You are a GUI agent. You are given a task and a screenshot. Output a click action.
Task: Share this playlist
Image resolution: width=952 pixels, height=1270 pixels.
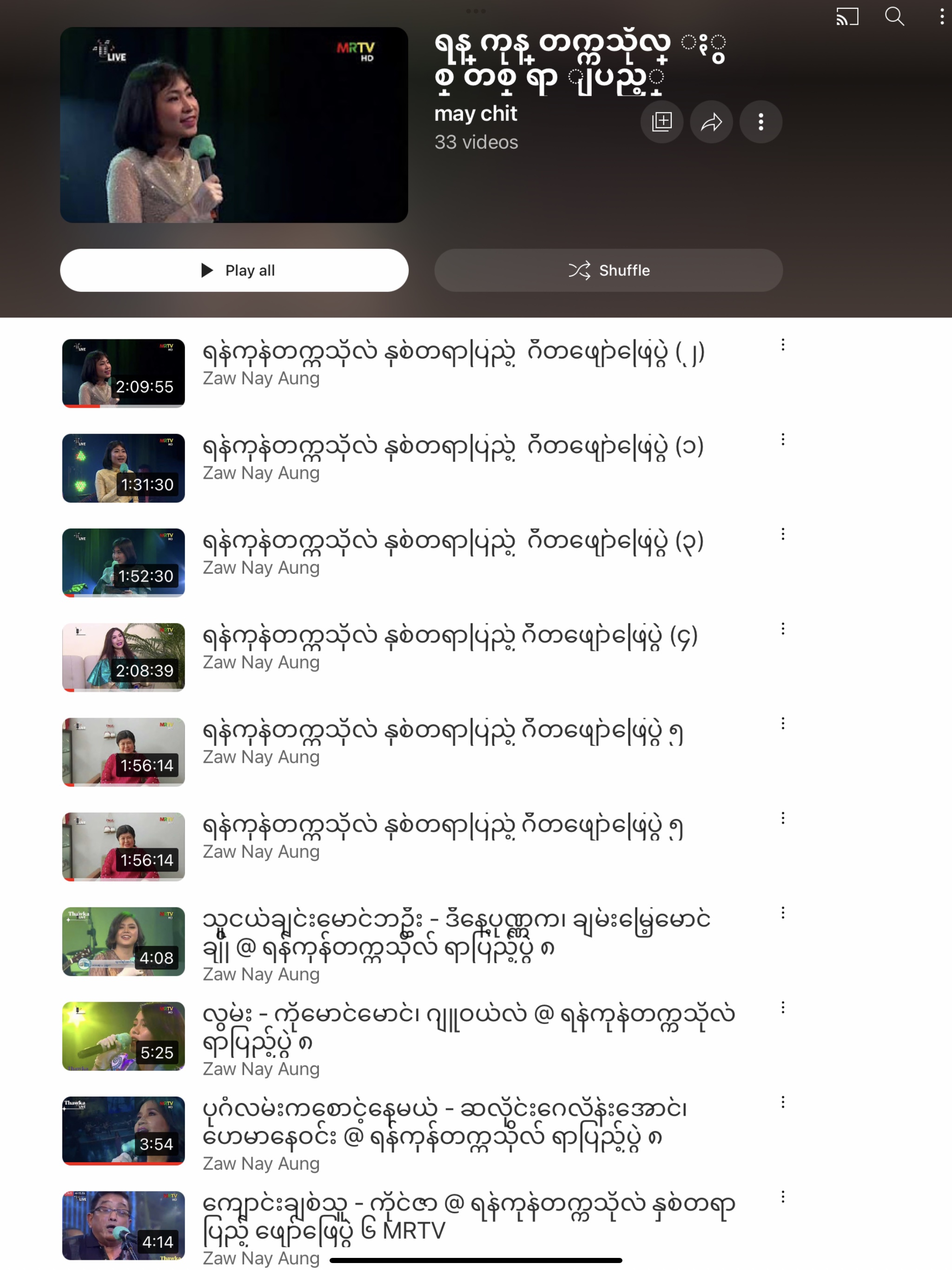711,122
